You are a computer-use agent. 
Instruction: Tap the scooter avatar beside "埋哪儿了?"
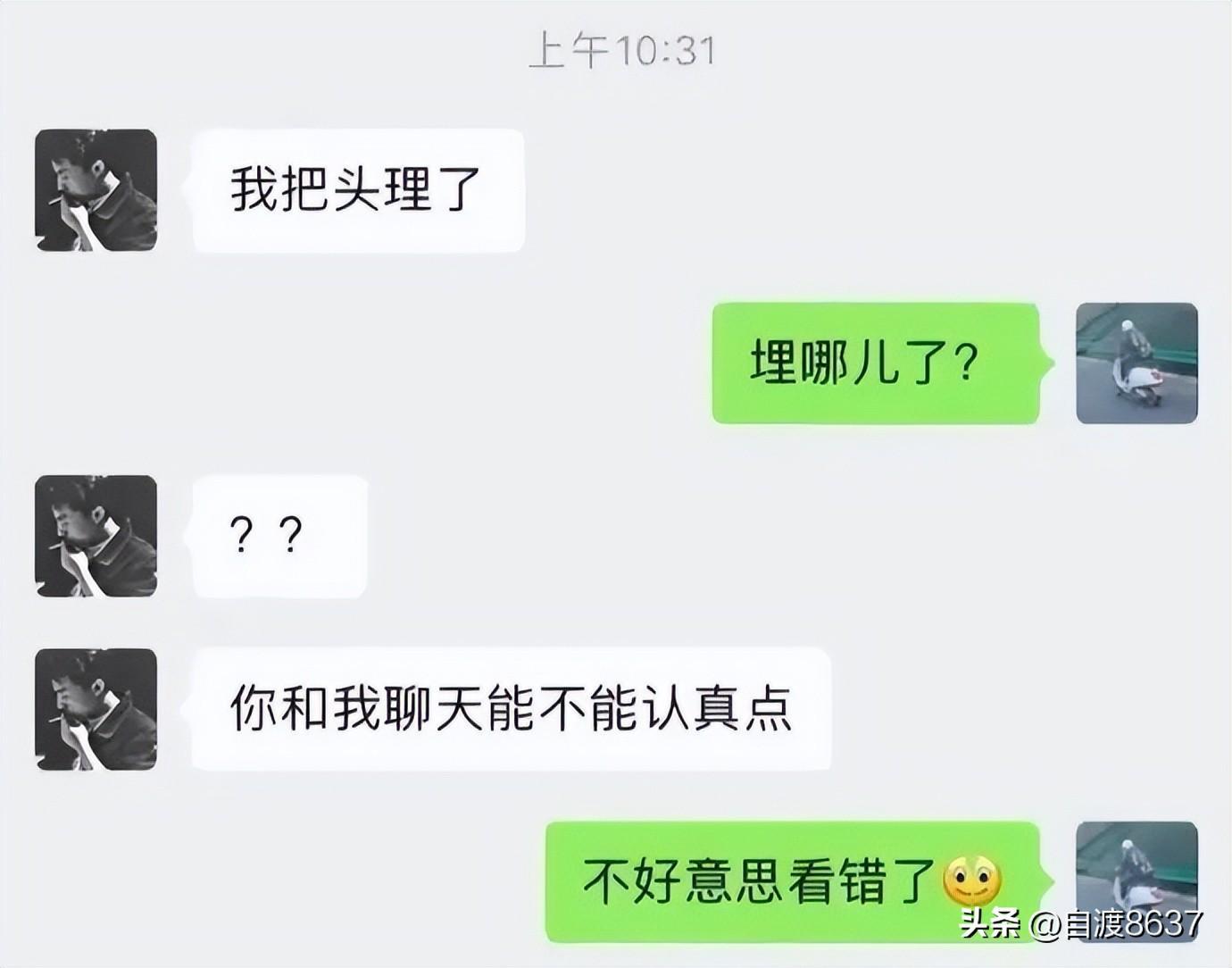click(1136, 363)
